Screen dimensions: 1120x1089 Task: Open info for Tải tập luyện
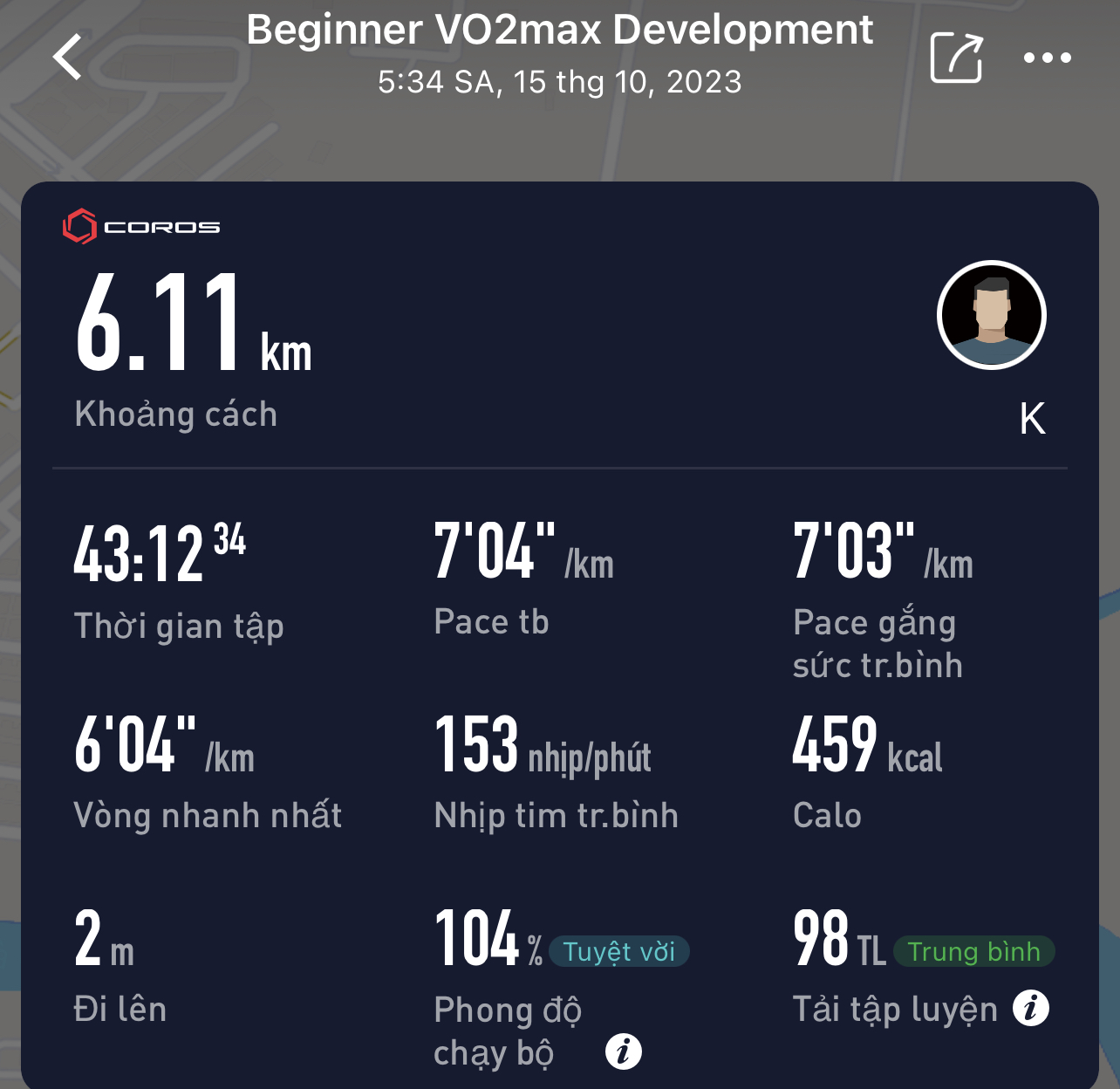(x=1031, y=1008)
